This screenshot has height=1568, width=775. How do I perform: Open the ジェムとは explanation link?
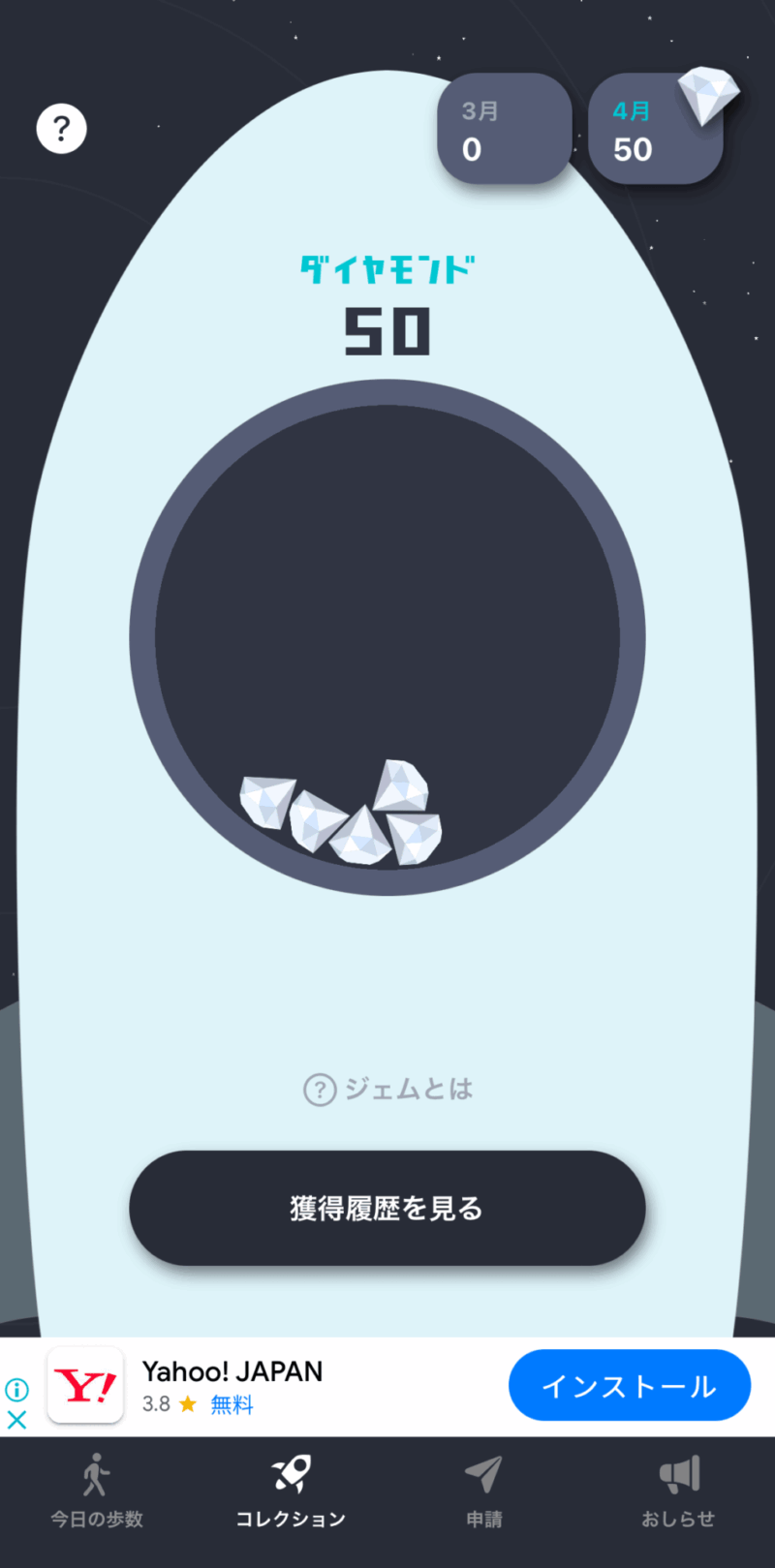[x=387, y=1090]
